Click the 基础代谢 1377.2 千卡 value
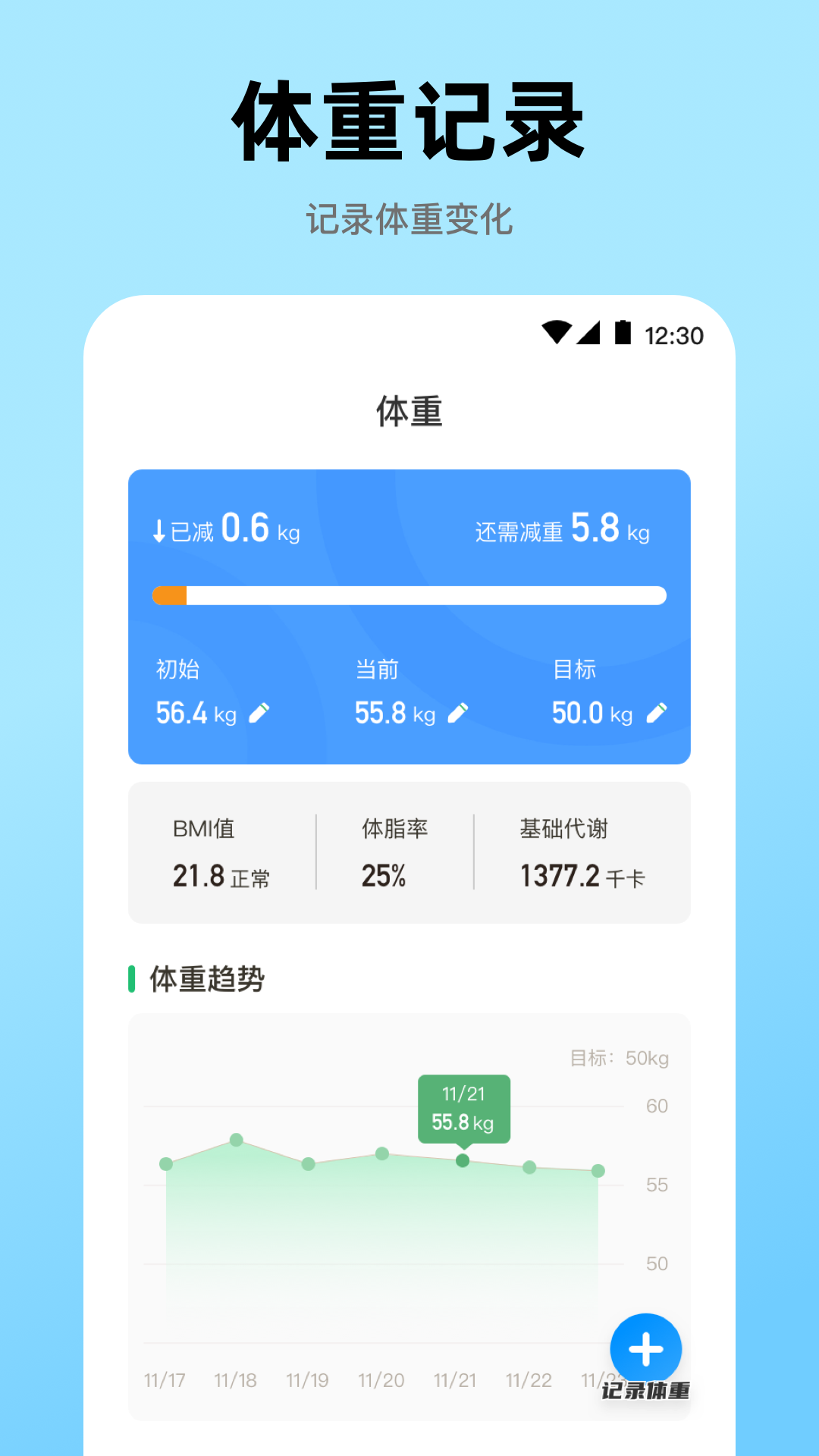This screenshot has height=1456, width=819. point(582,876)
